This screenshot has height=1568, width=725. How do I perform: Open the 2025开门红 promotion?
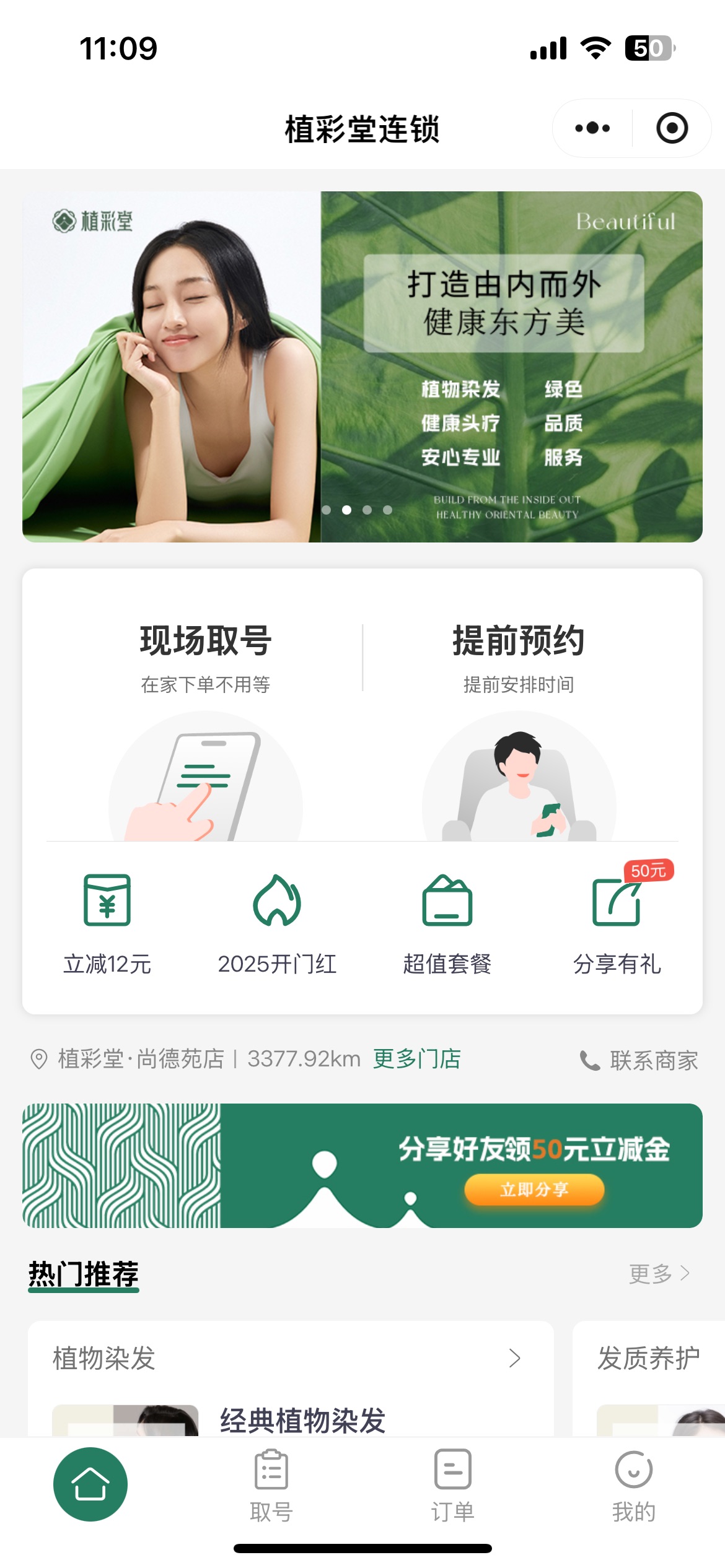(277, 923)
